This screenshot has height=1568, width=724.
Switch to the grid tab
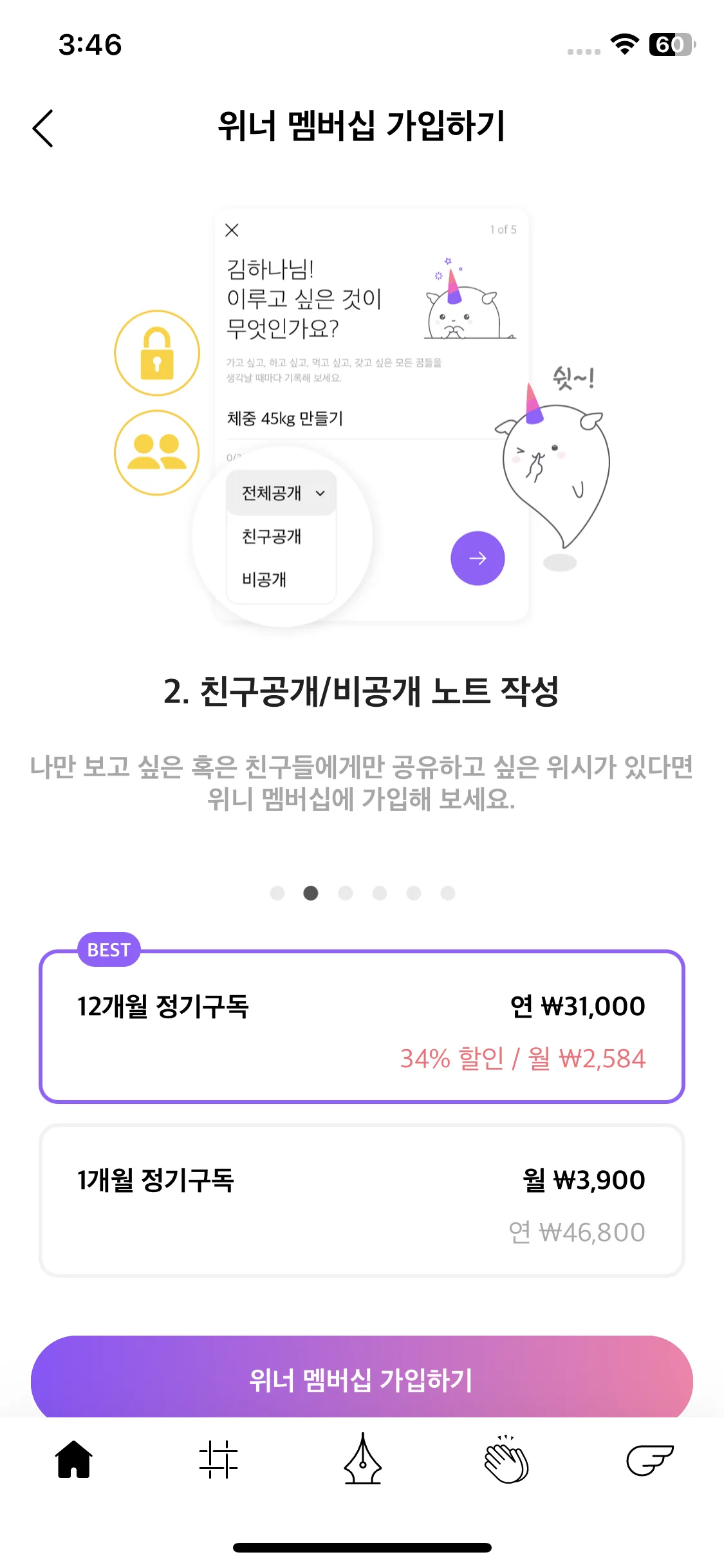click(x=218, y=1459)
